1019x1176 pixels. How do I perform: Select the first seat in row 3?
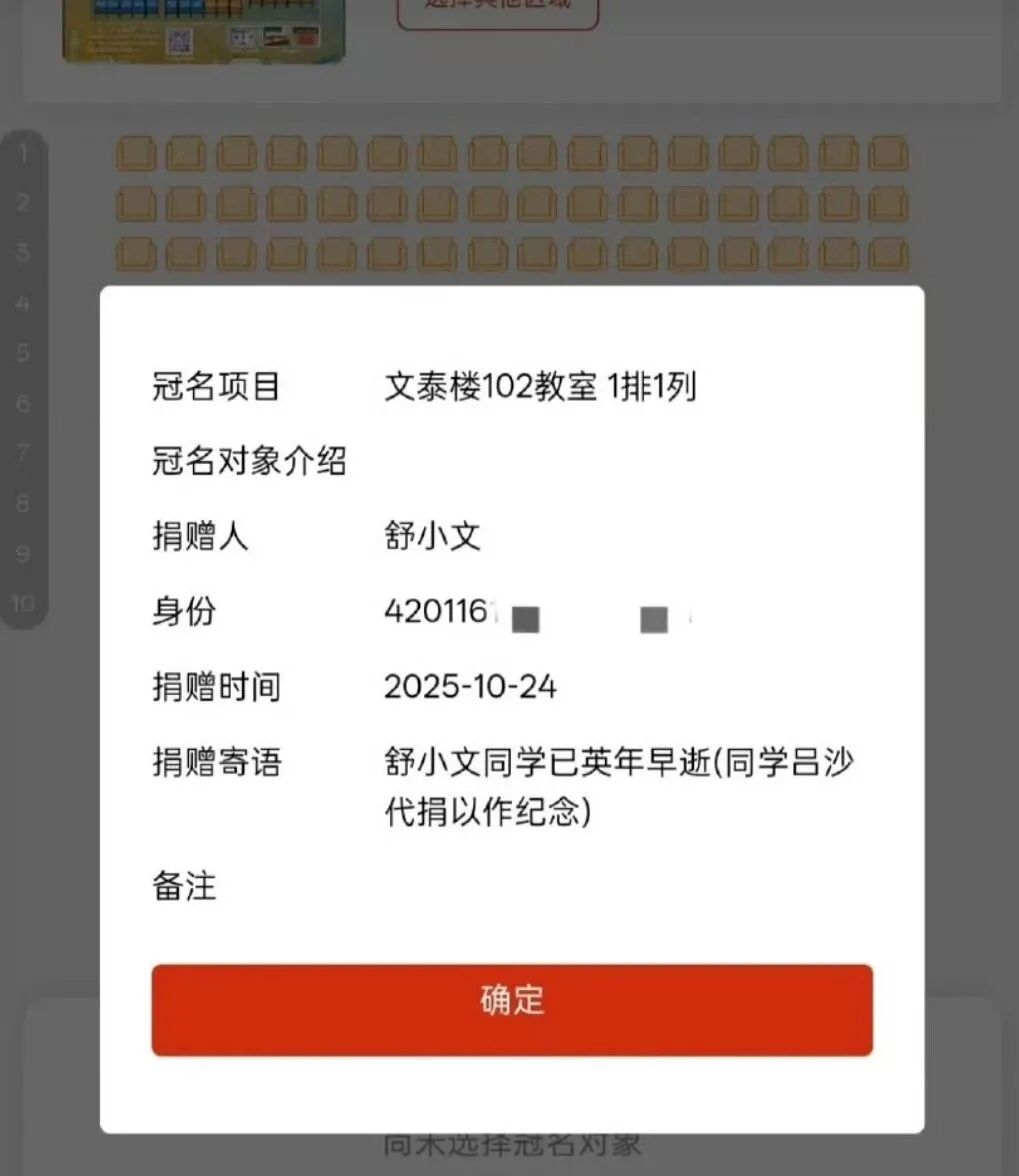pos(136,253)
